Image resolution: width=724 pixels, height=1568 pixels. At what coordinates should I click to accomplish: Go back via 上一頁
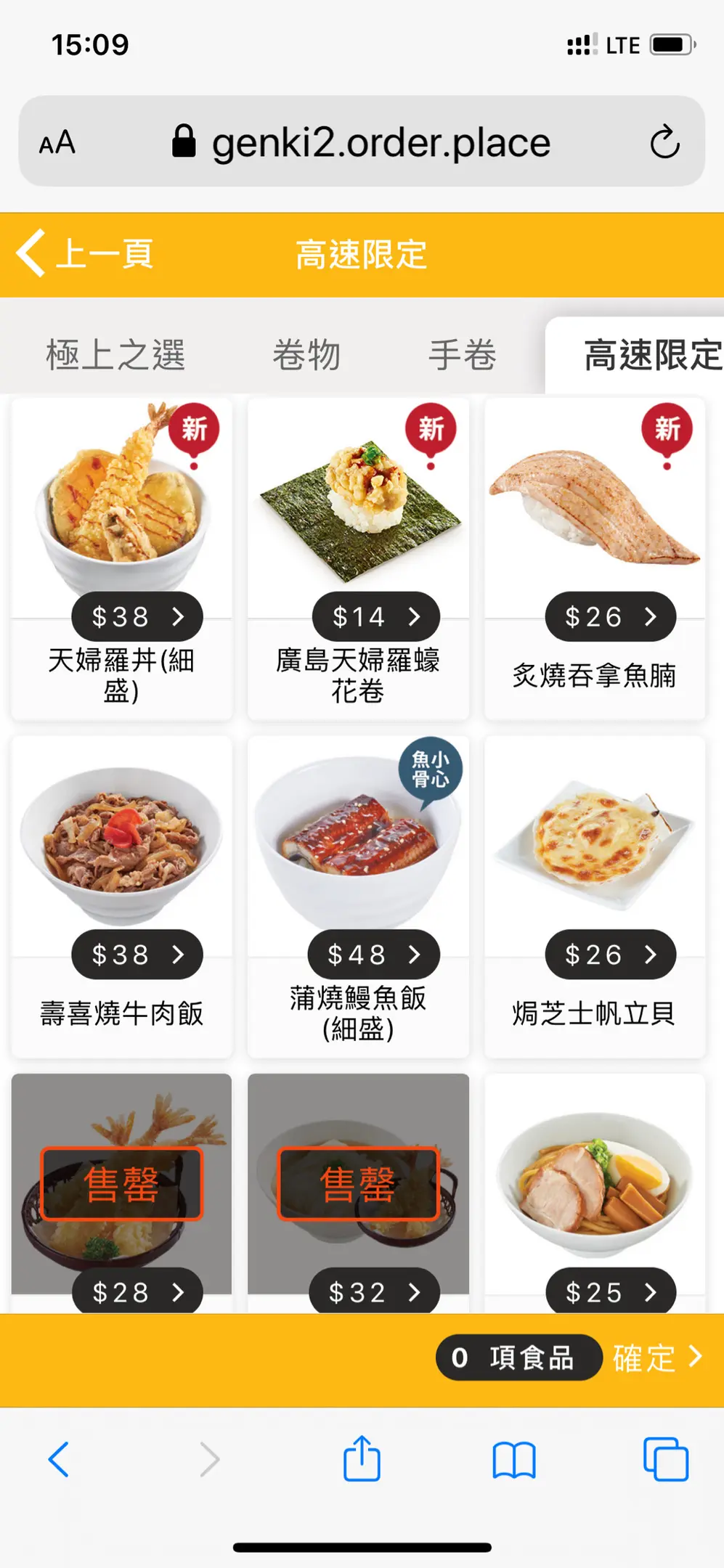[x=86, y=254]
